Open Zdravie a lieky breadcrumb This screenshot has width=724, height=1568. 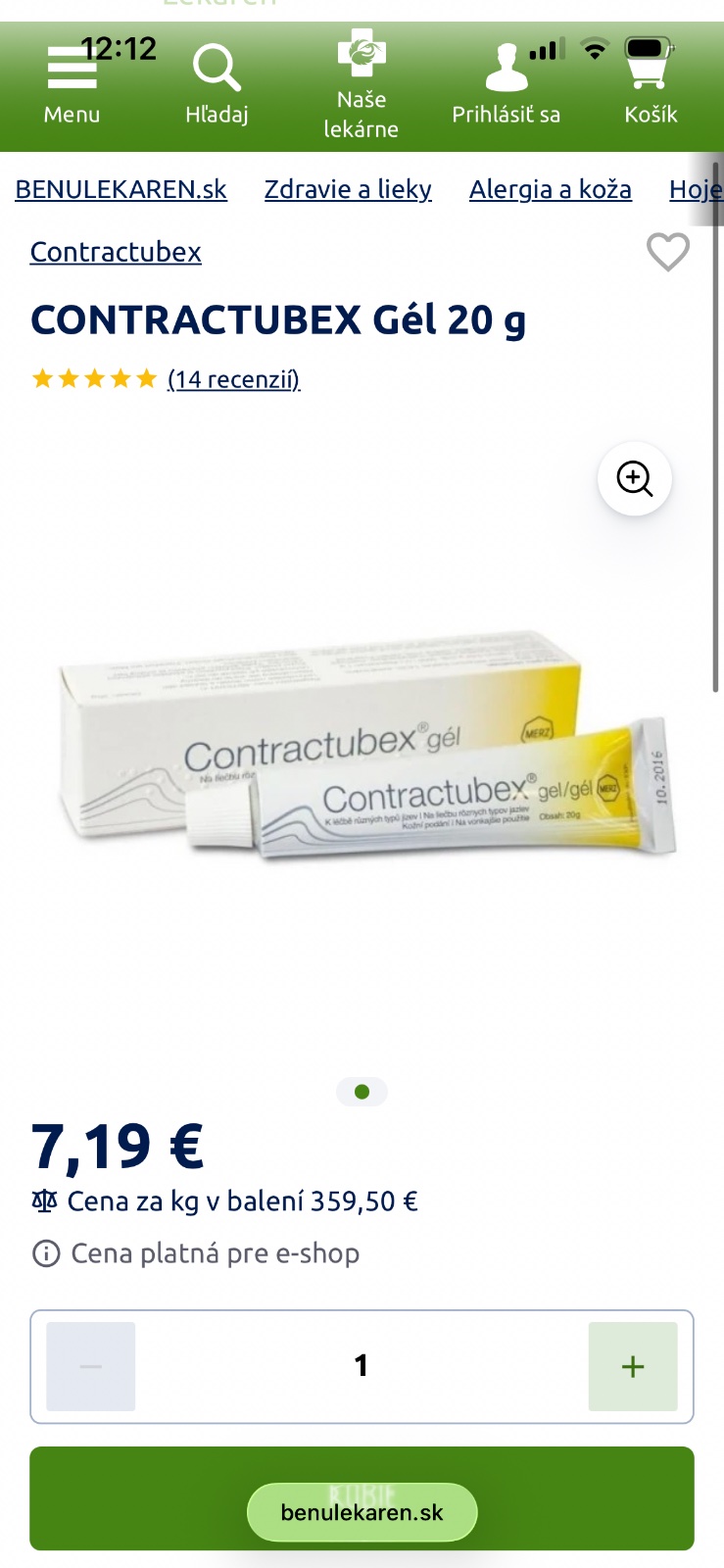click(x=348, y=189)
